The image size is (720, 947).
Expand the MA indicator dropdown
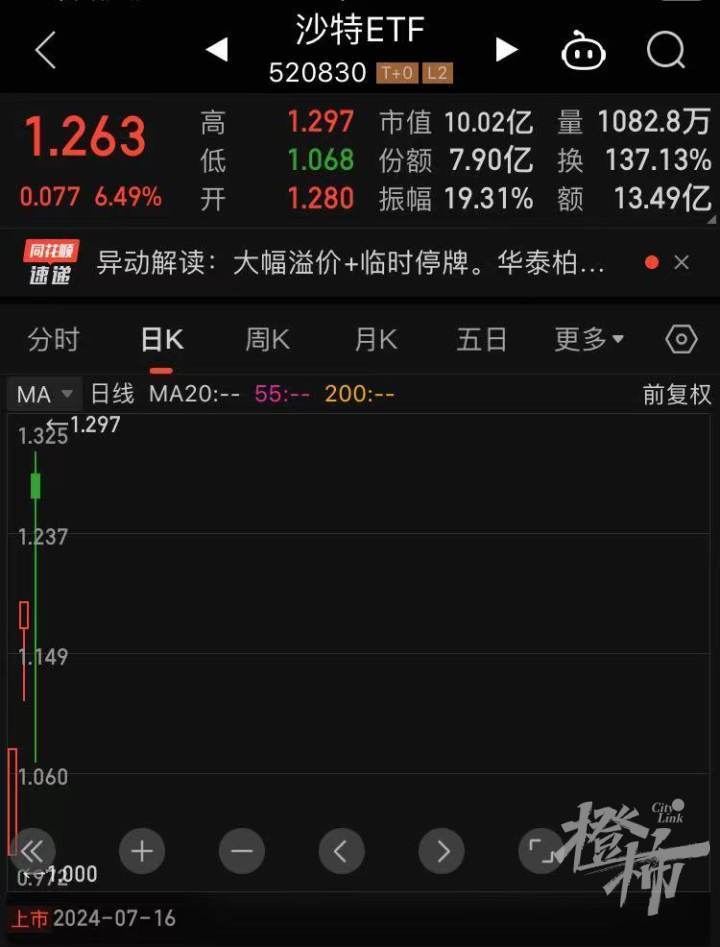coord(42,394)
